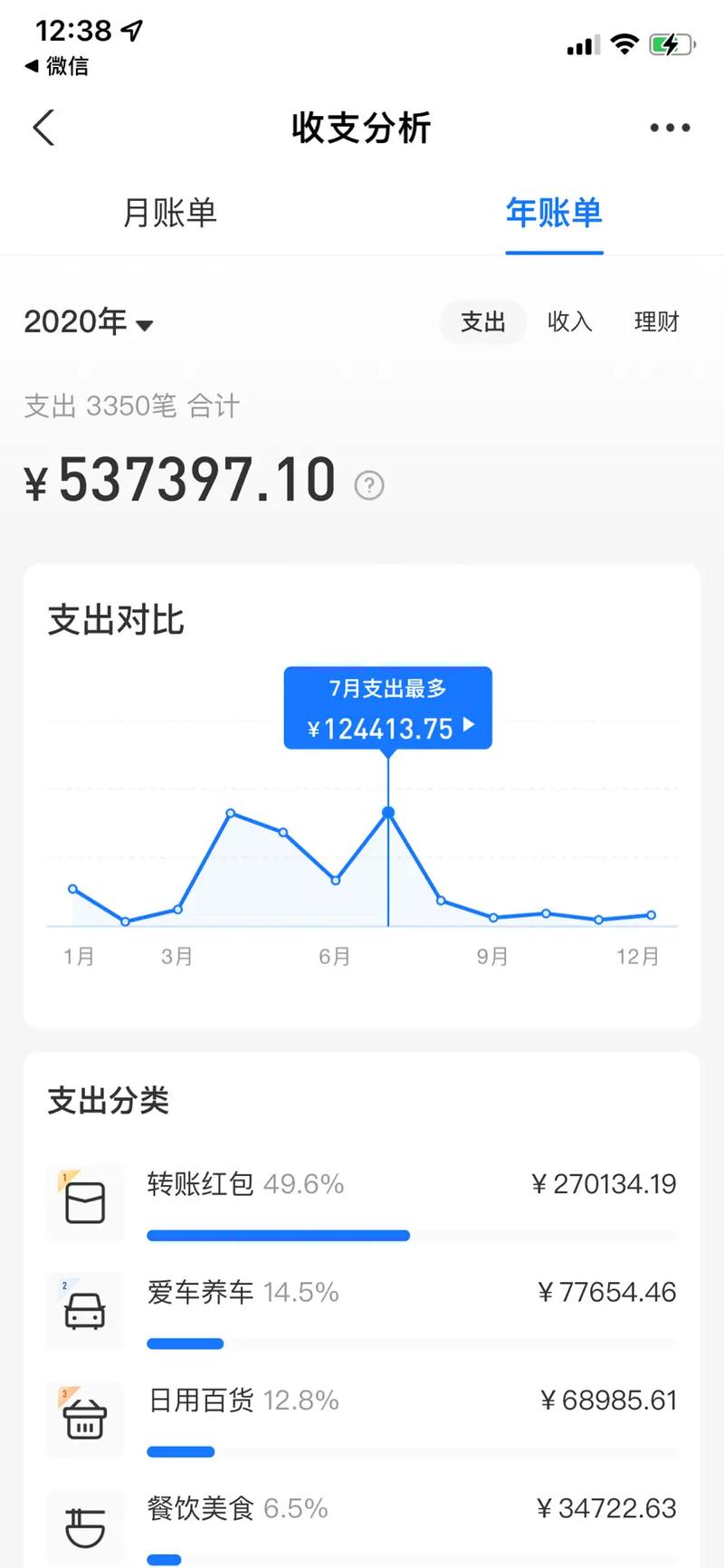Viewport: 724px width, 1568px height.
Task: View the 日用百货 spending category
Action: [x=362, y=1419]
